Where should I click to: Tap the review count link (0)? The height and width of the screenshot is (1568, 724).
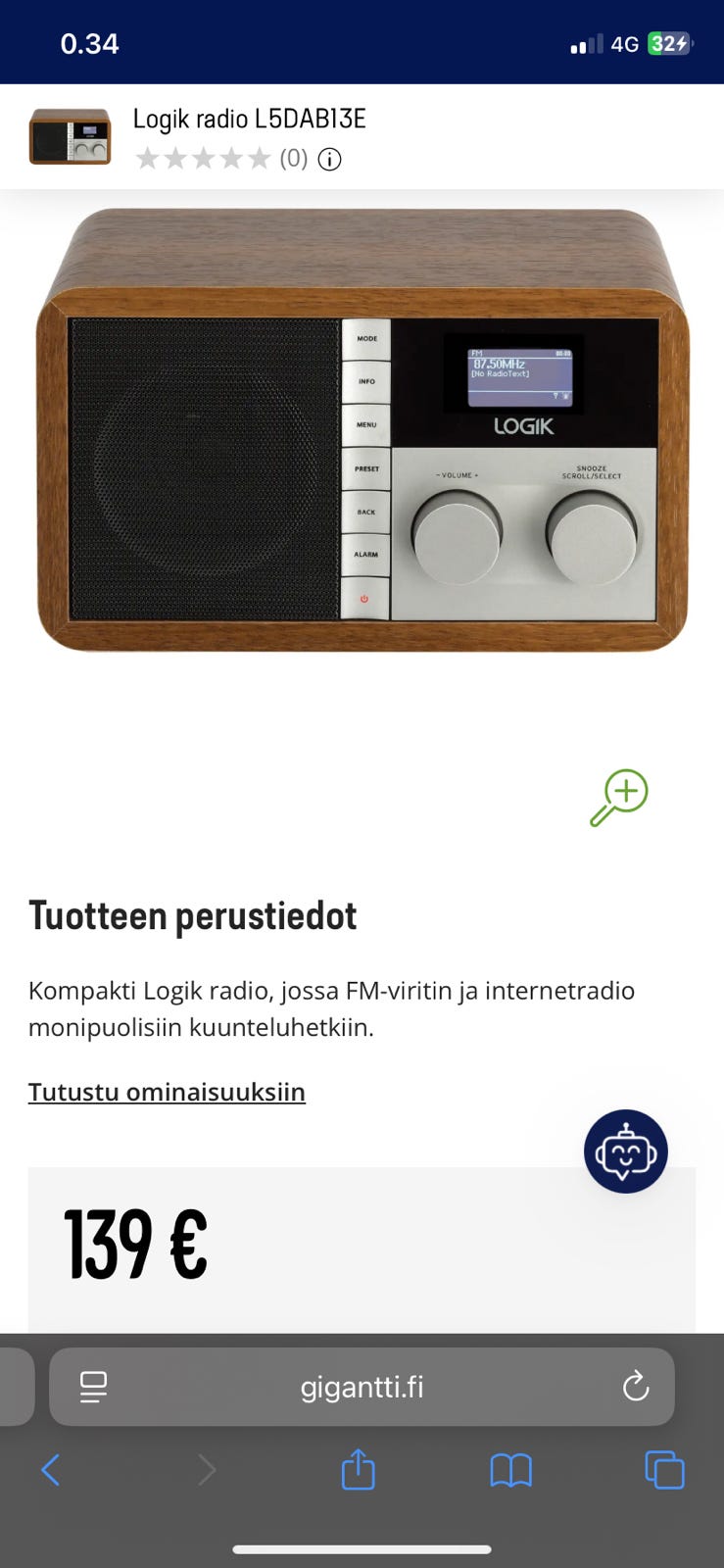pos(292,158)
